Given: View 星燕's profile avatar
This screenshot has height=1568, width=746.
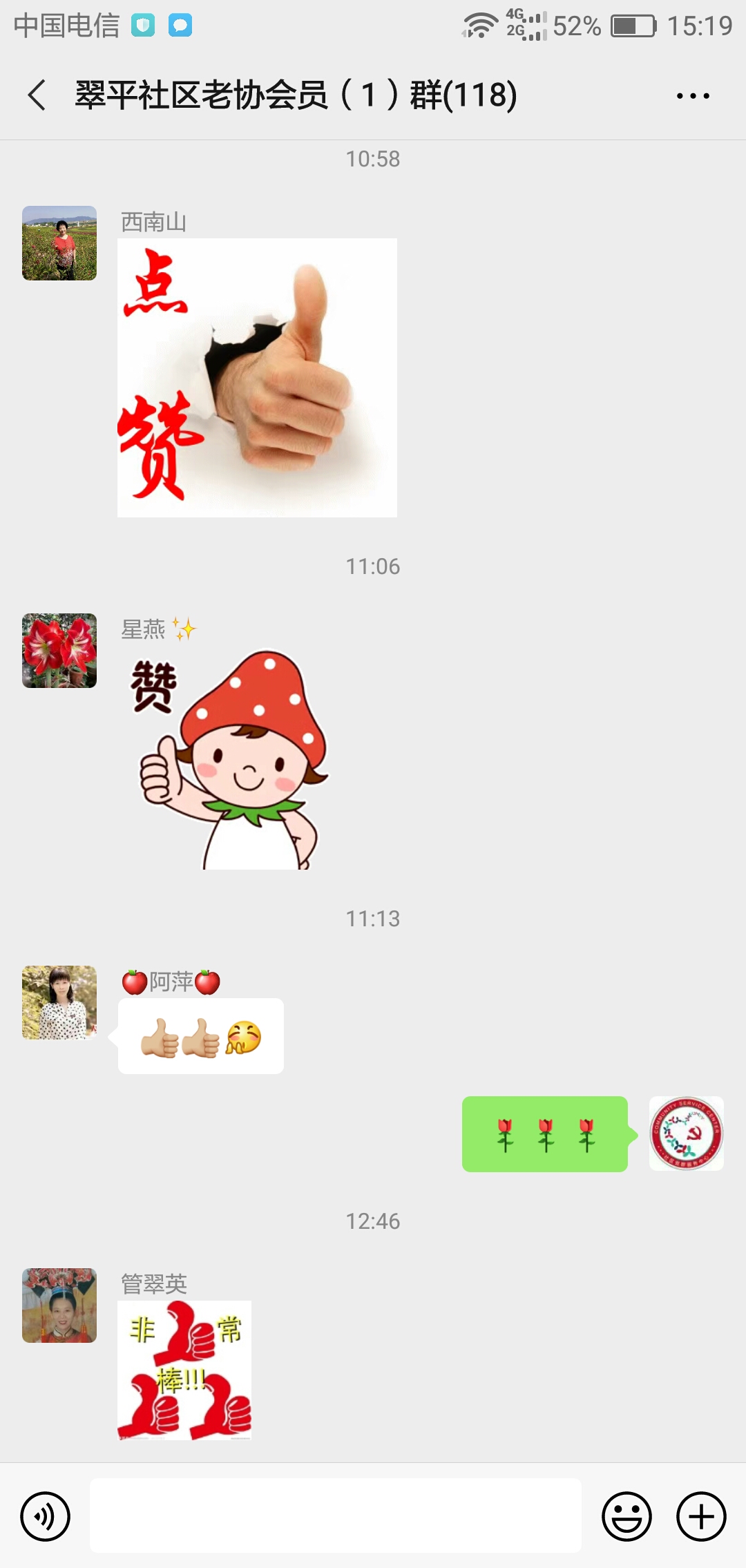Looking at the screenshot, I should (x=59, y=651).
